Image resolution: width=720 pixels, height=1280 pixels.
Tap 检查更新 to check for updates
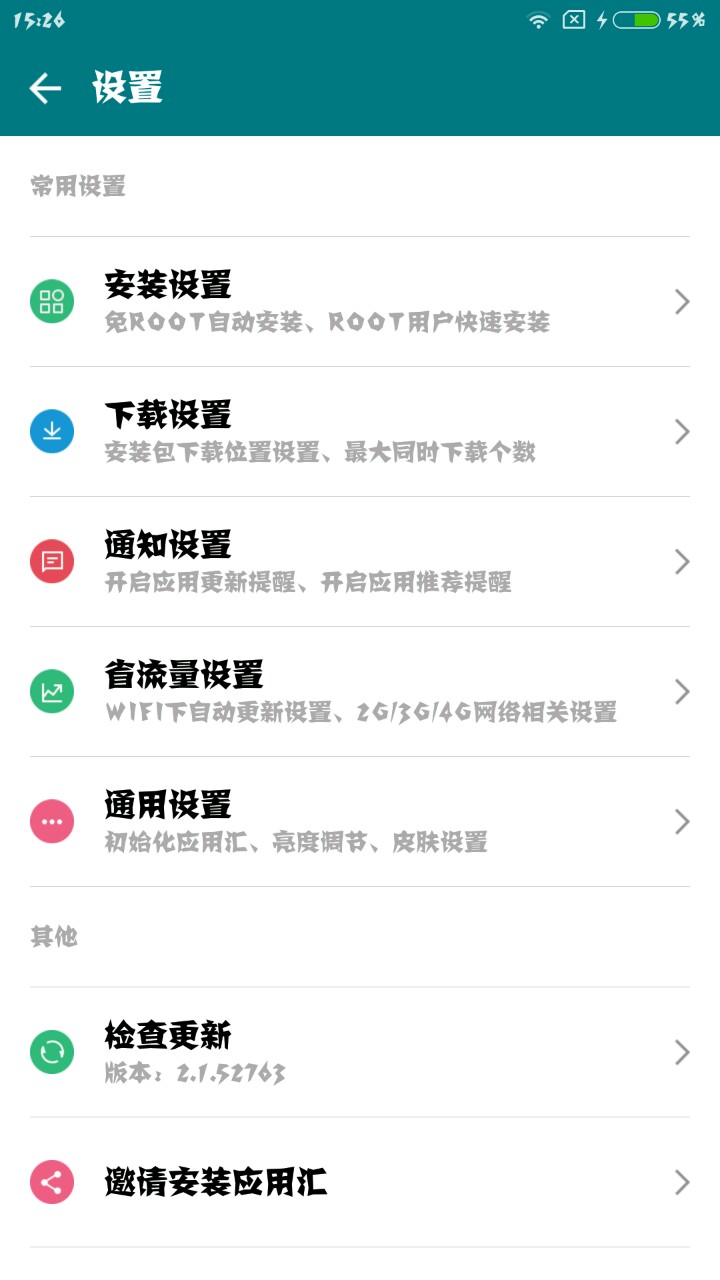(x=360, y=1052)
